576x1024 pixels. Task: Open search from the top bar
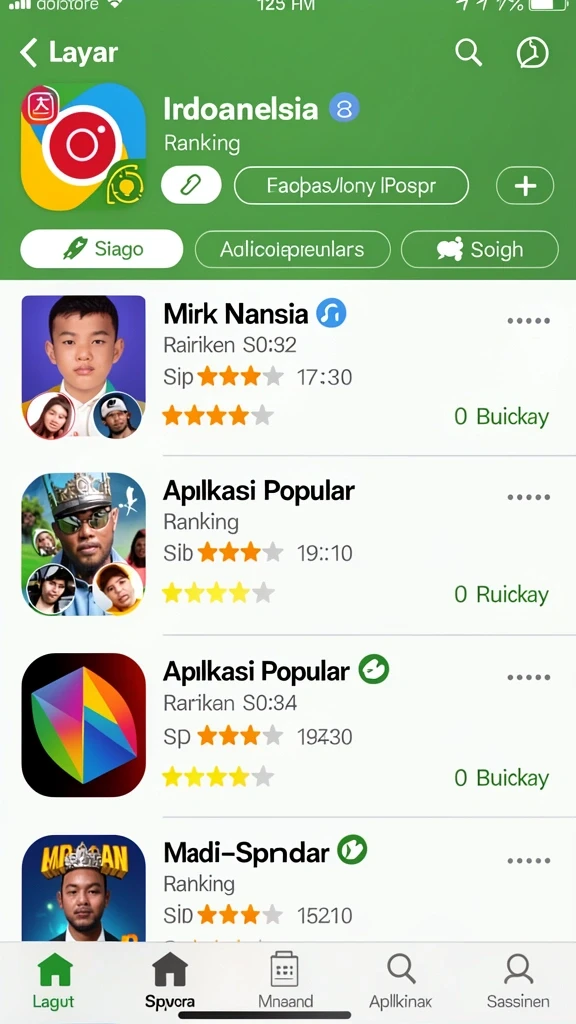tap(468, 52)
